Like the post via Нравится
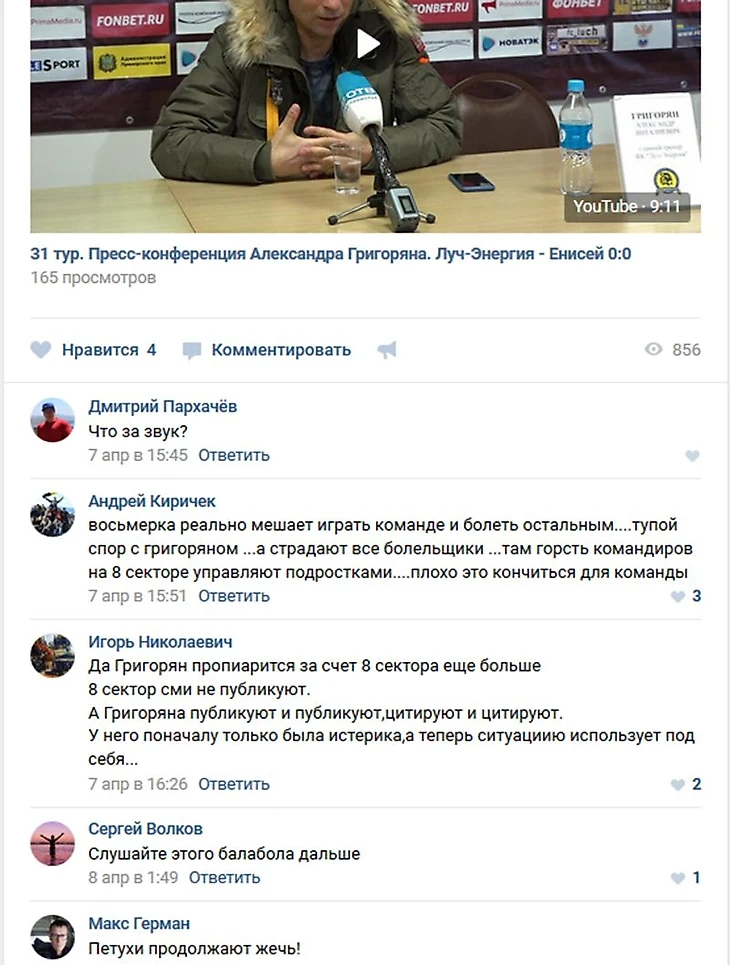This screenshot has width=730, height=965. point(94,350)
